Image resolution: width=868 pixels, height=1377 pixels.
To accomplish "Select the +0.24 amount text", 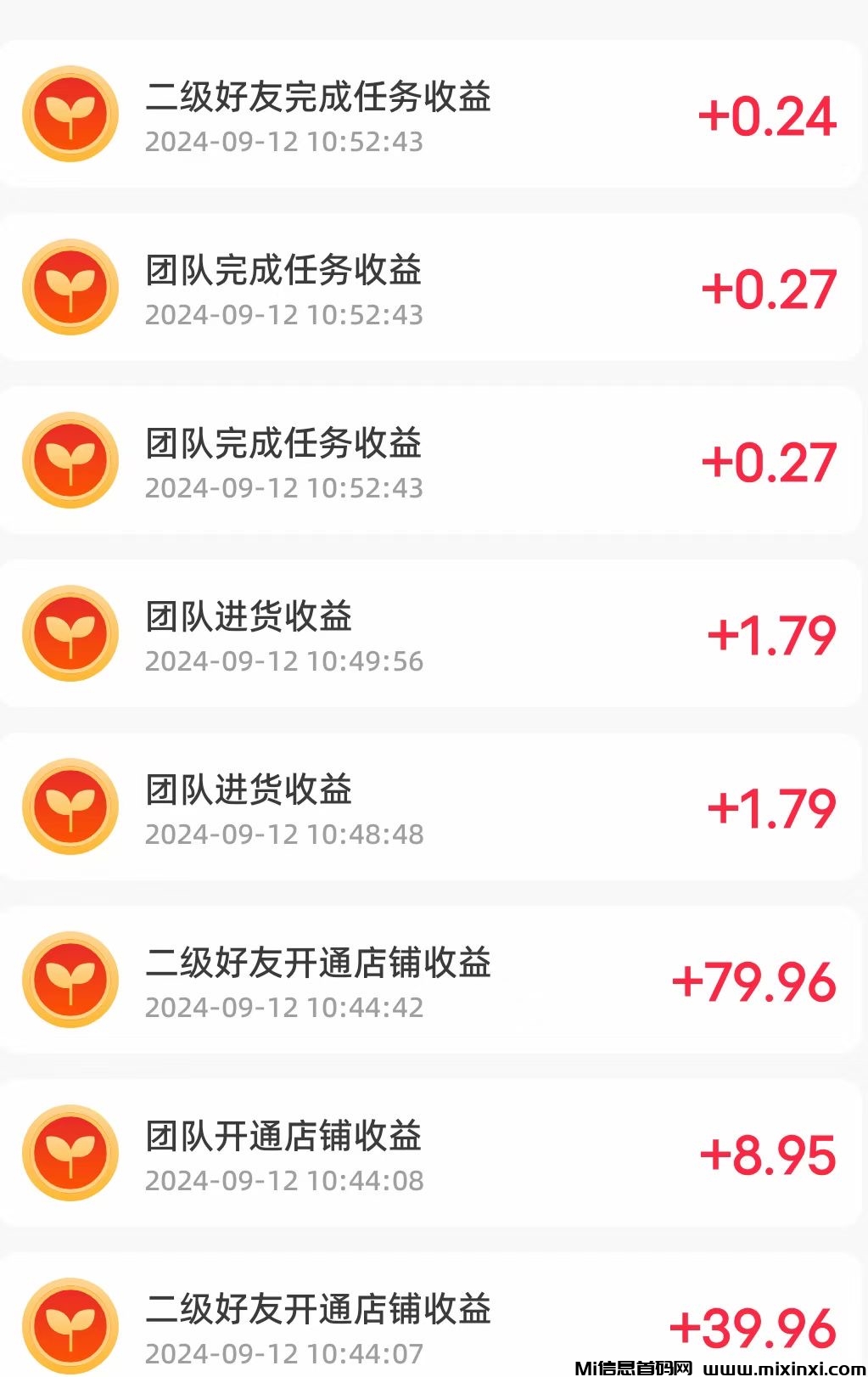I will pyautogui.click(x=767, y=118).
